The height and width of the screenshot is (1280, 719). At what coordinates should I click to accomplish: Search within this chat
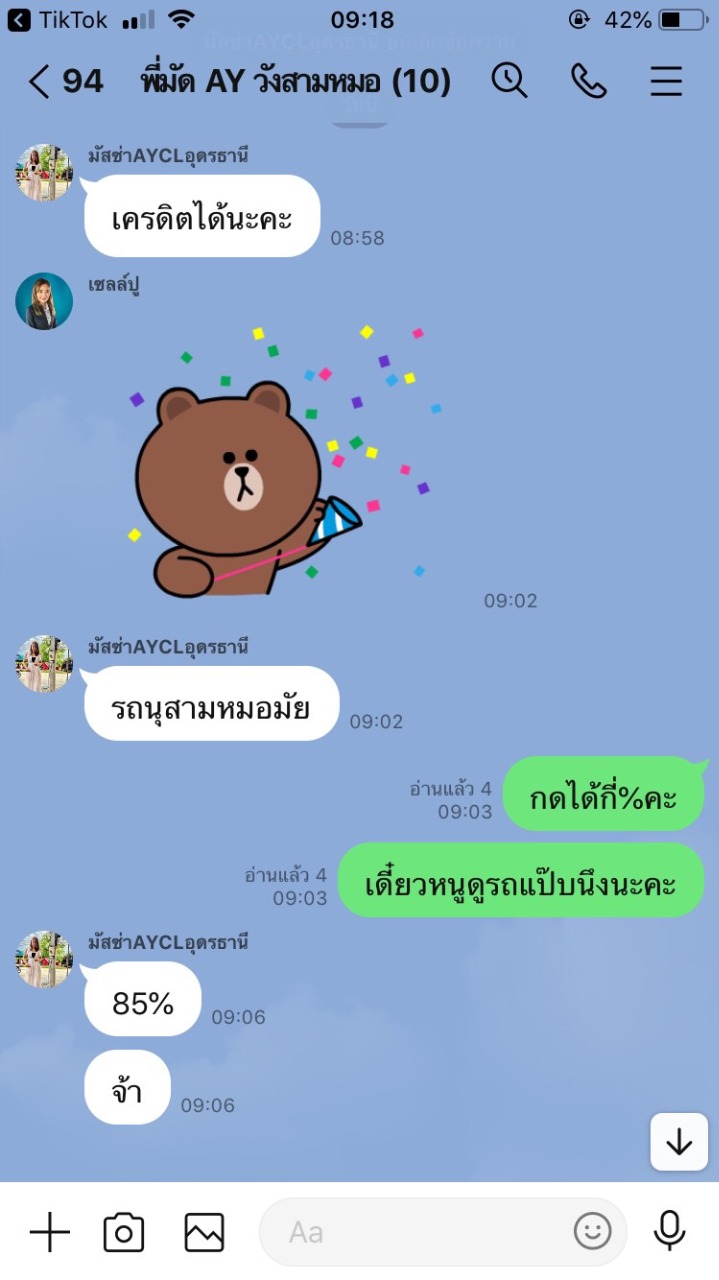pos(509,81)
